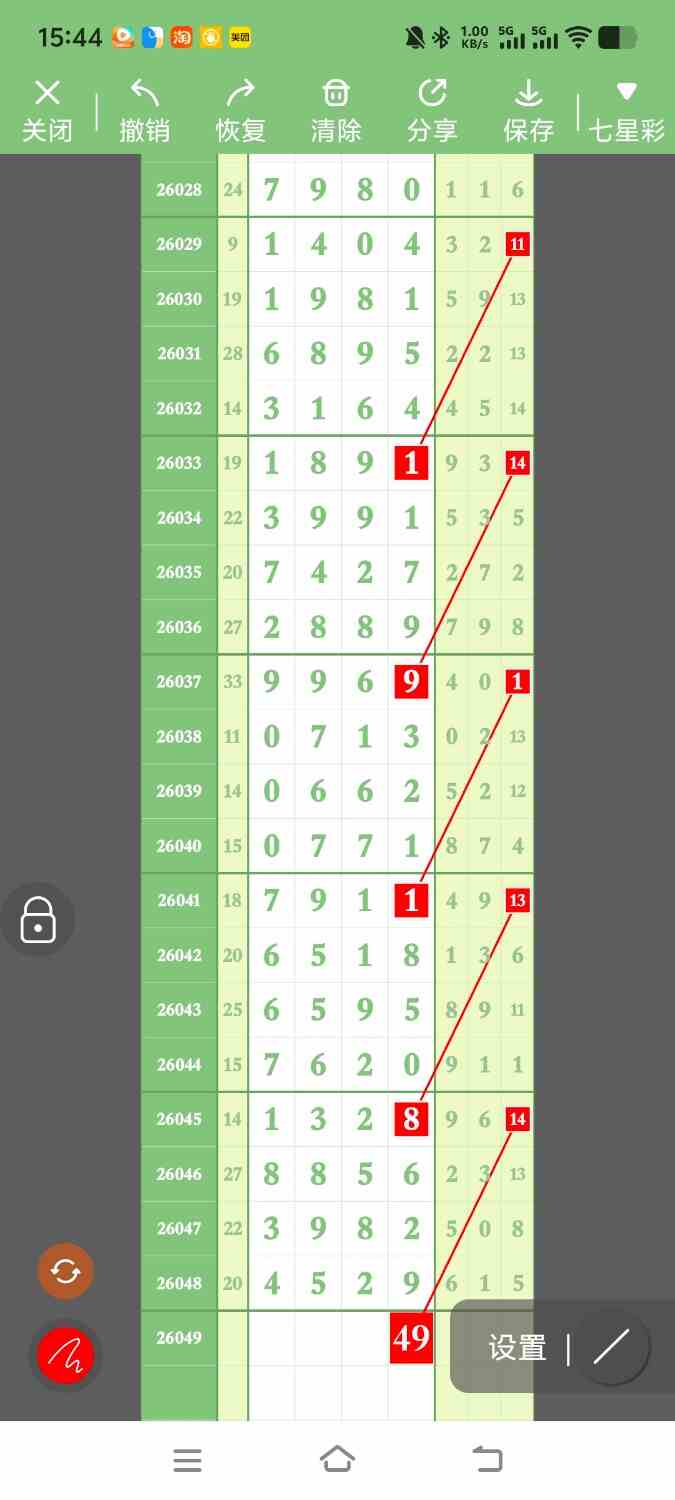Open 设置 settings panel
The height and width of the screenshot is (1500, 675).
[517, 1348]
